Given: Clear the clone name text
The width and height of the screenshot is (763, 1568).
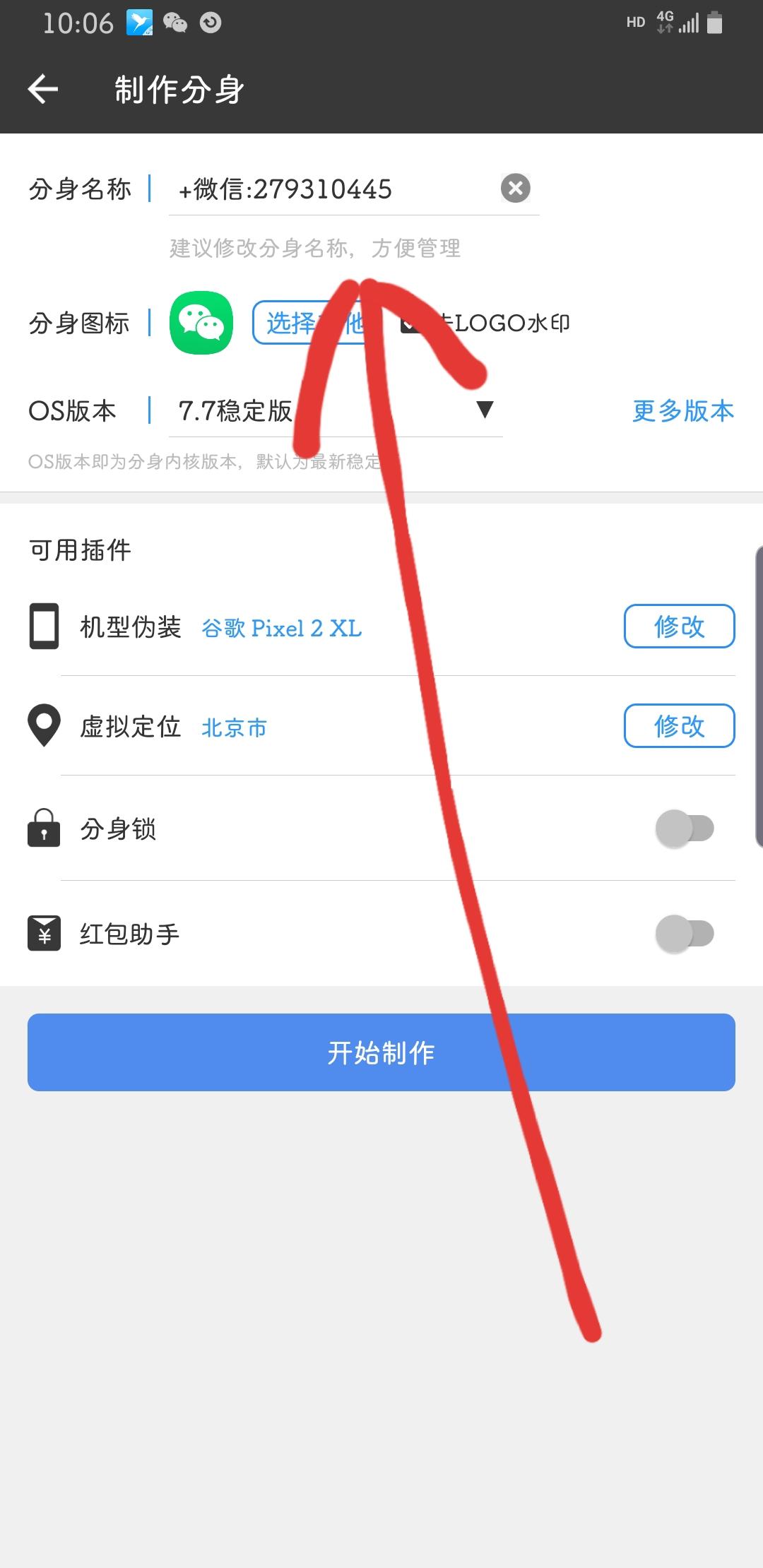Looking at the screenshot, I should tap(516, 188).
